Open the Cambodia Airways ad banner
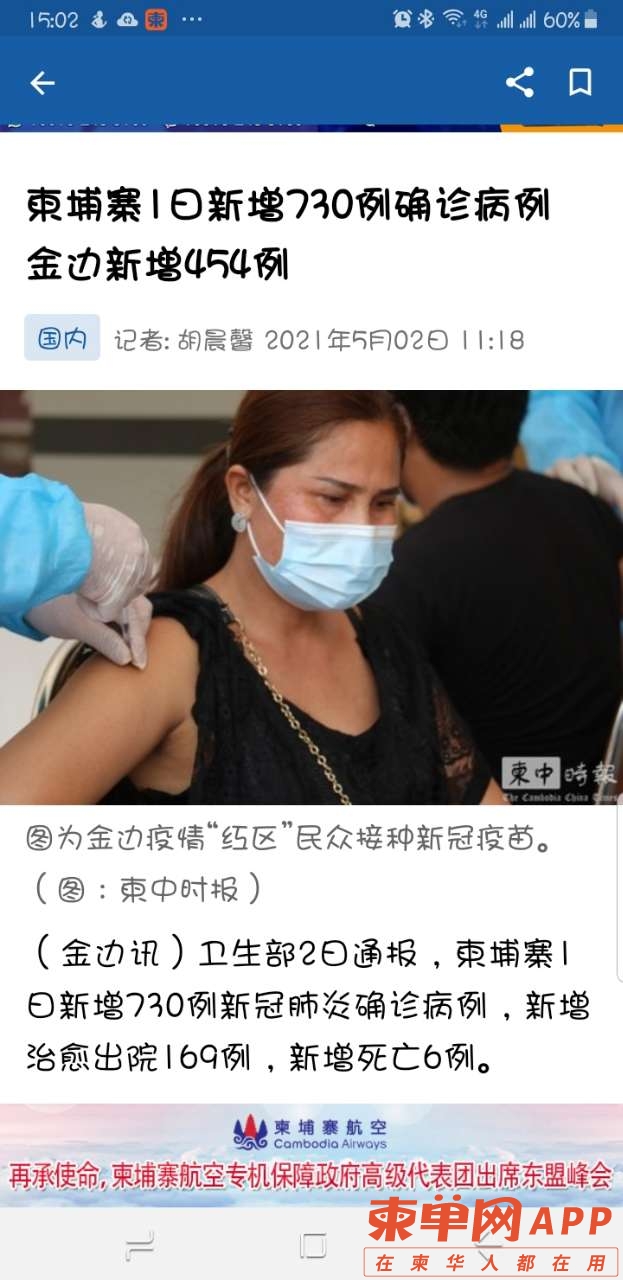Image resolution: width=623 pixels, height=1280 pixels. [311, 1153]
